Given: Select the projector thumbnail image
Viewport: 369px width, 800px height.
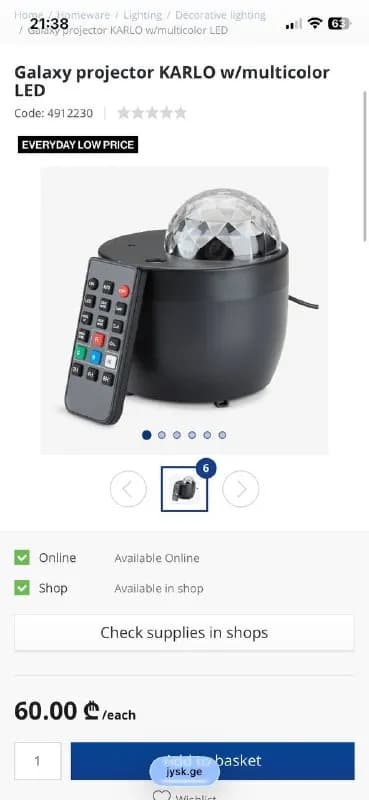Looking at the screenshot, I should [x=184, y=489].
